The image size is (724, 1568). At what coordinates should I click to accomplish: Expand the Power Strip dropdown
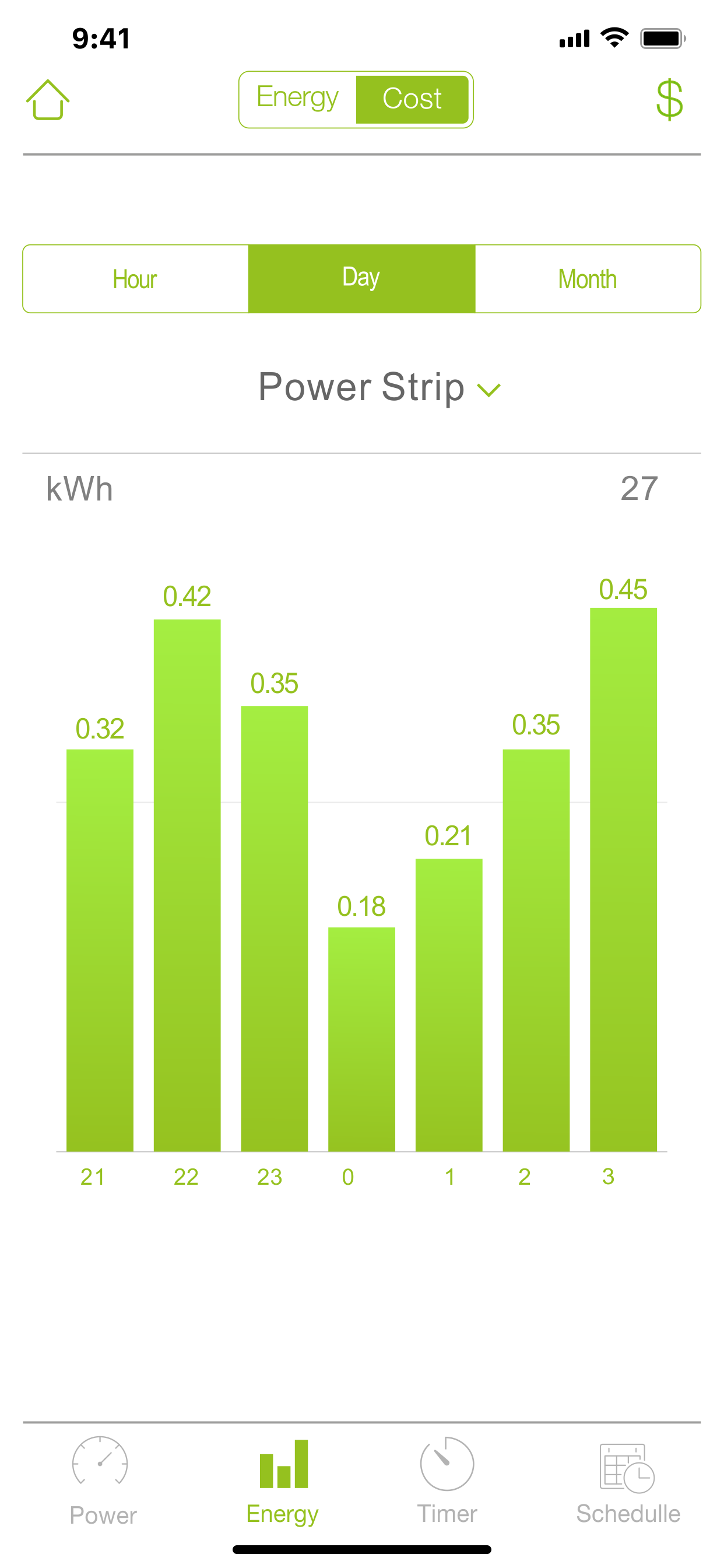coord(379,387)
